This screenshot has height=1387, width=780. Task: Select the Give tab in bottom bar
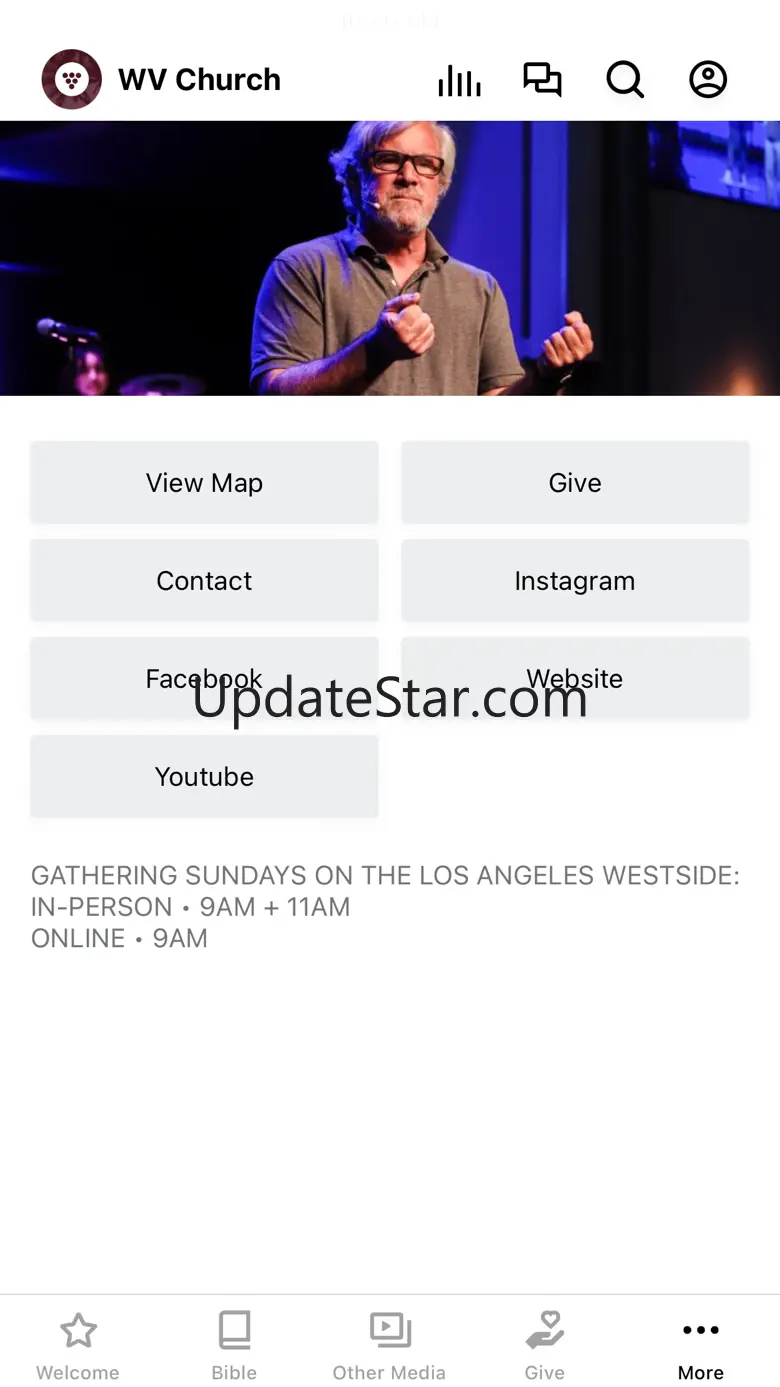tap(545, 1346)
